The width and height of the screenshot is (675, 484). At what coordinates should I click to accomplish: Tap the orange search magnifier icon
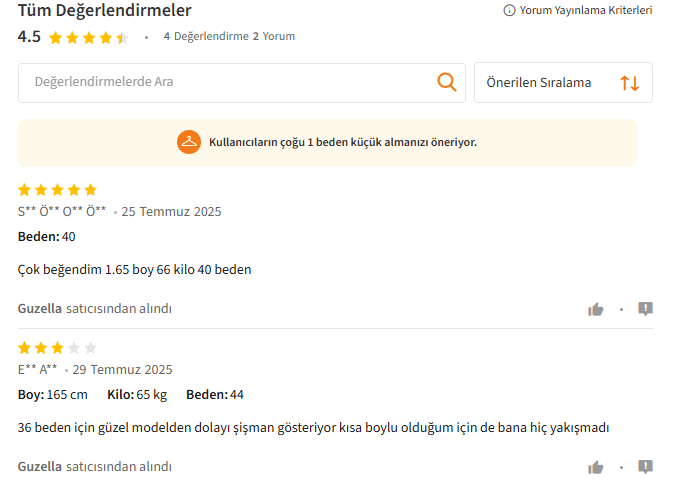click(447, 82)
